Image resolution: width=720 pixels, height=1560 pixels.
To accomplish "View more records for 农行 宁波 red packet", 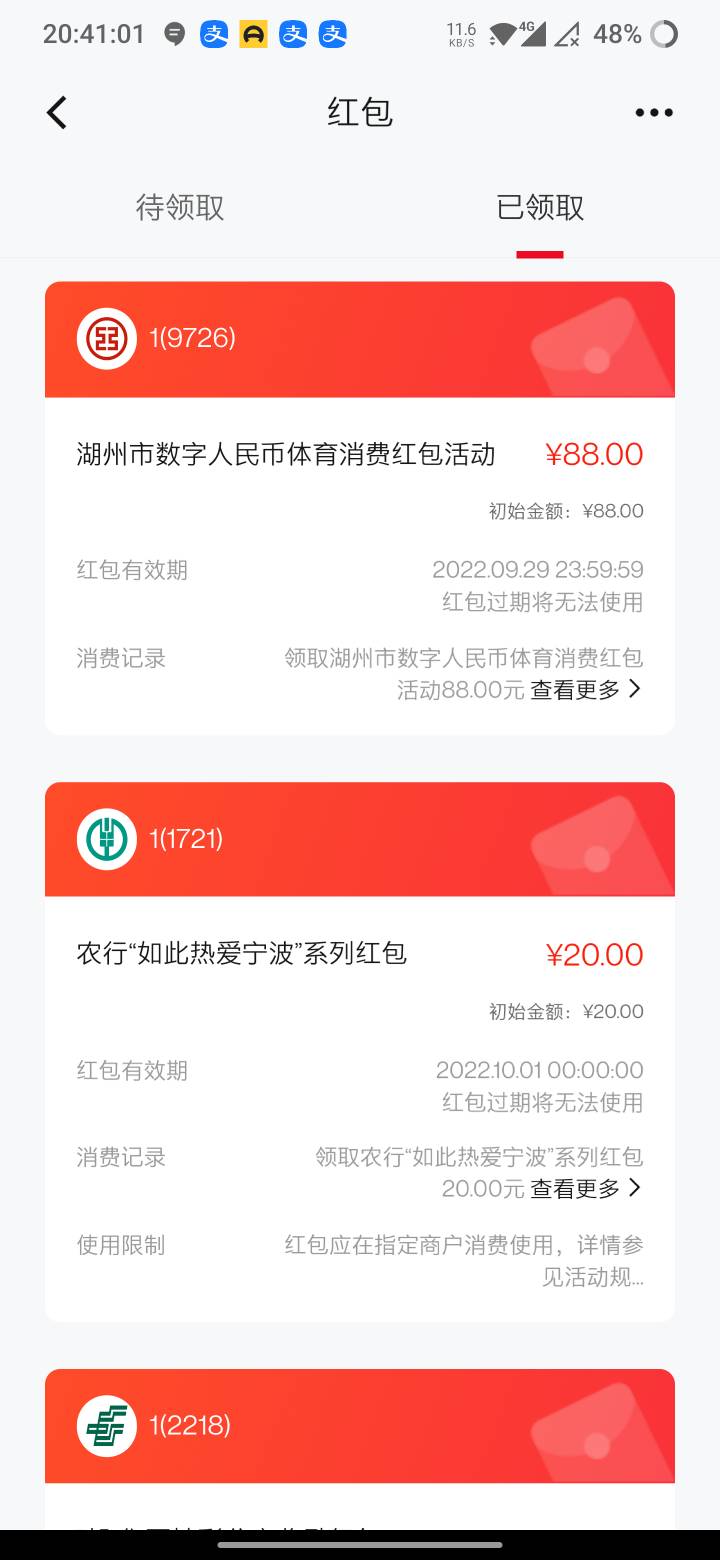I will coord(585,1189).
